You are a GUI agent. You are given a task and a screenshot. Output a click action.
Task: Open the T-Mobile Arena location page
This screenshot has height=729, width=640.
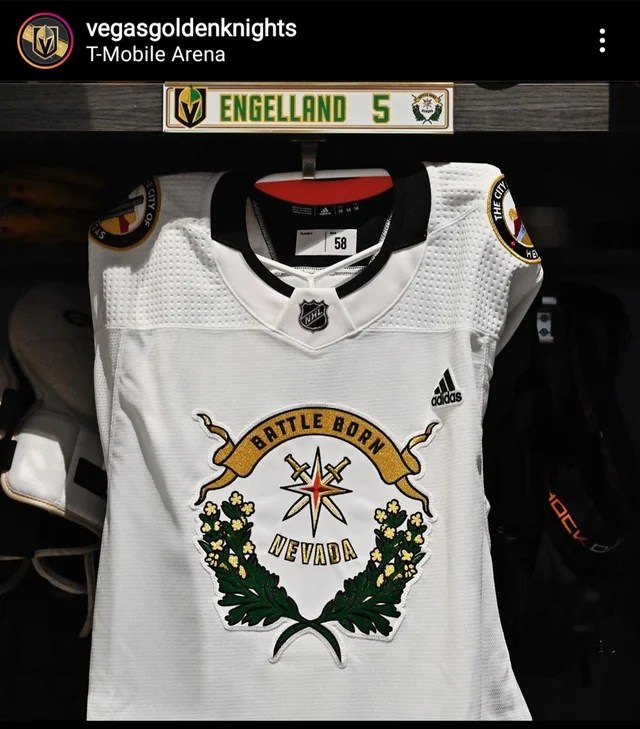click(156, 54)
